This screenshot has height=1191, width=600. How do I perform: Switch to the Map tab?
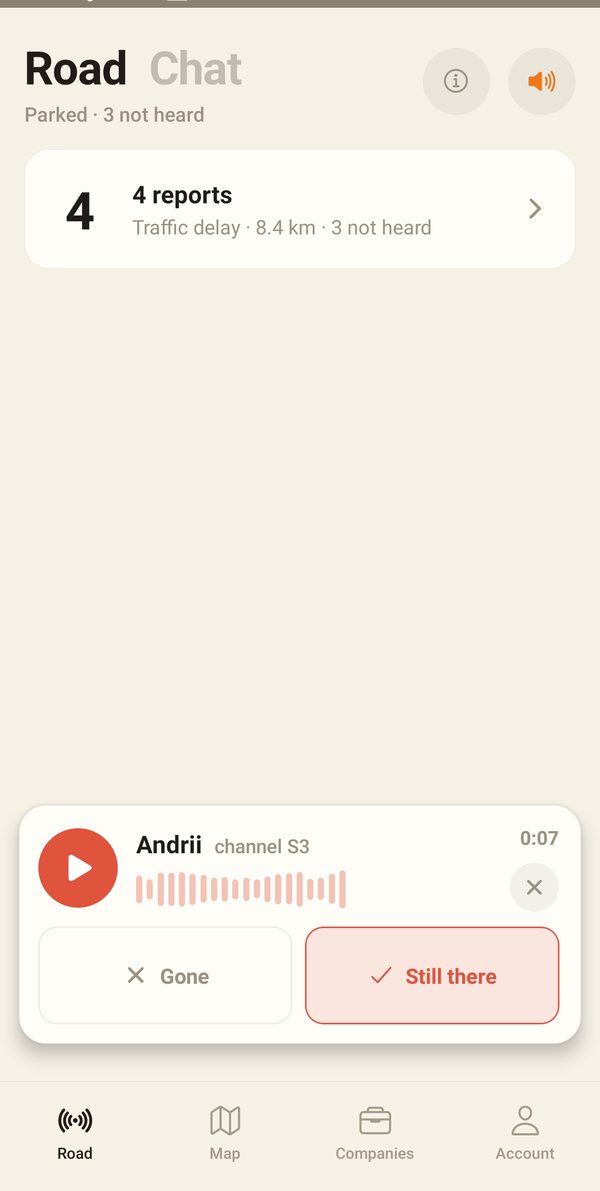225,1133
